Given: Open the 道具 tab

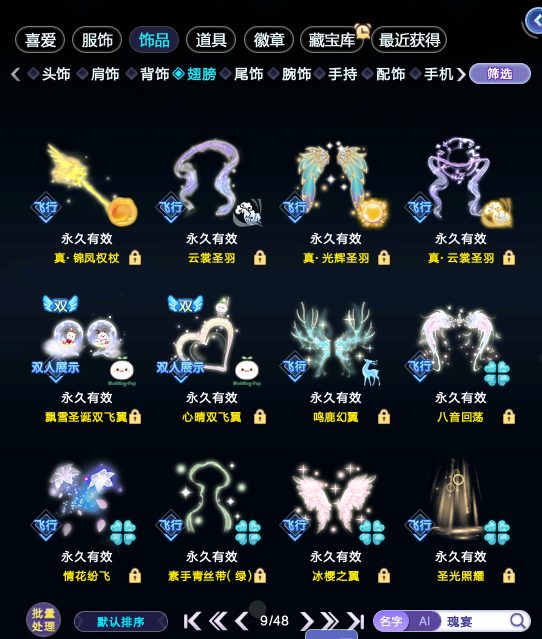Looking at the screenshot, I should tap(211, 40).
